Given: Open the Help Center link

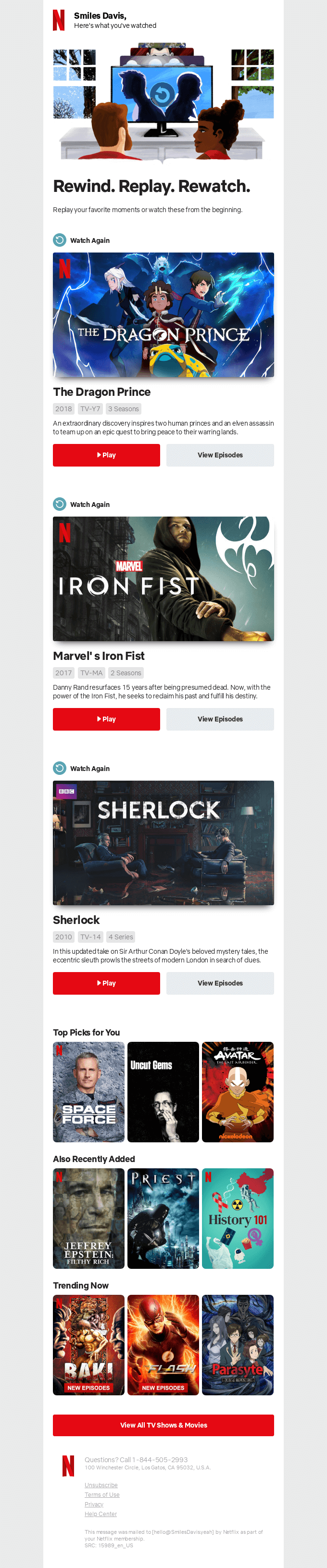Looking at the screenshot, I should [x=101, y=1514].
